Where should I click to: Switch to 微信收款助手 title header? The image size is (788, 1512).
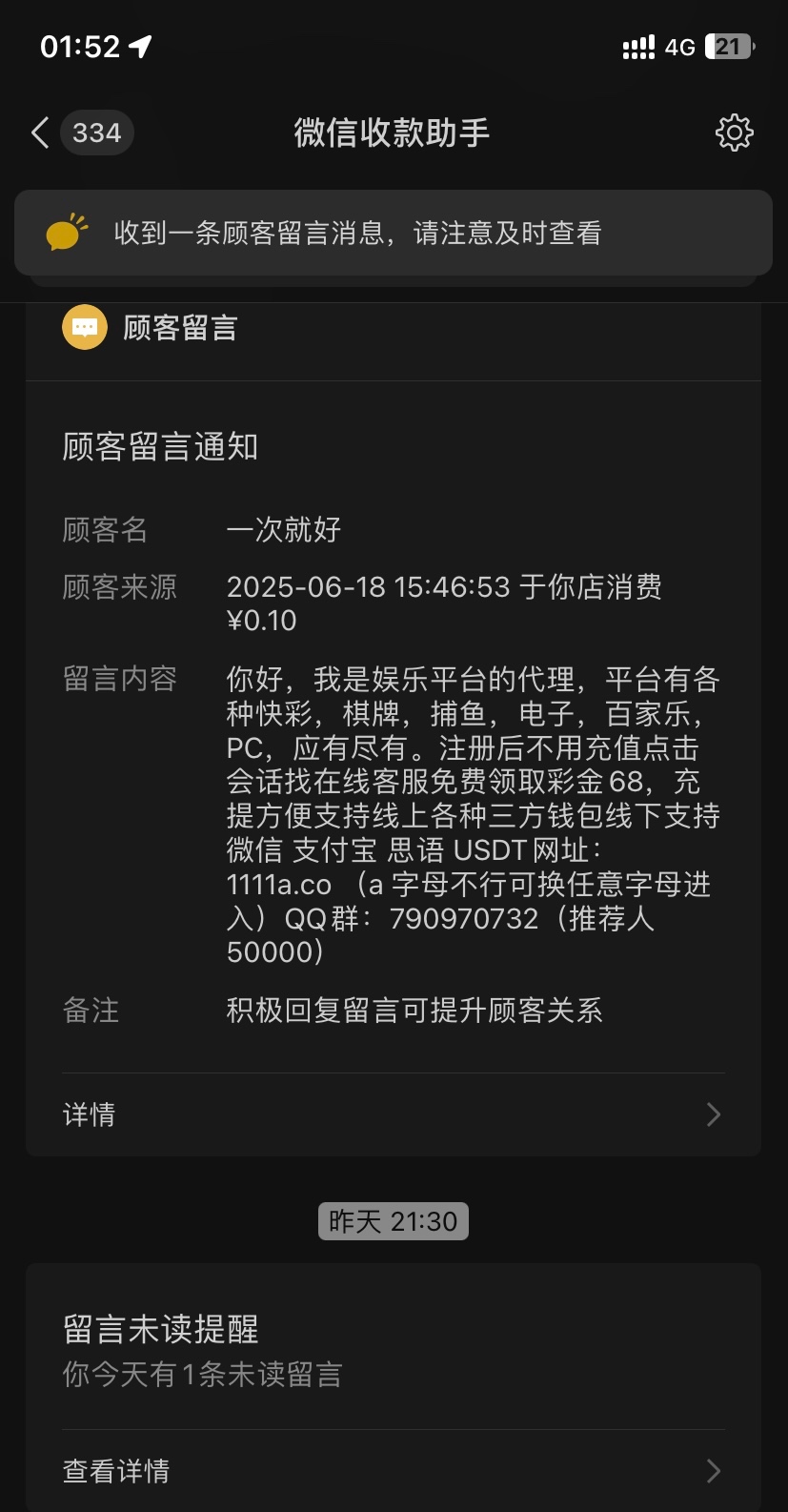394,133
